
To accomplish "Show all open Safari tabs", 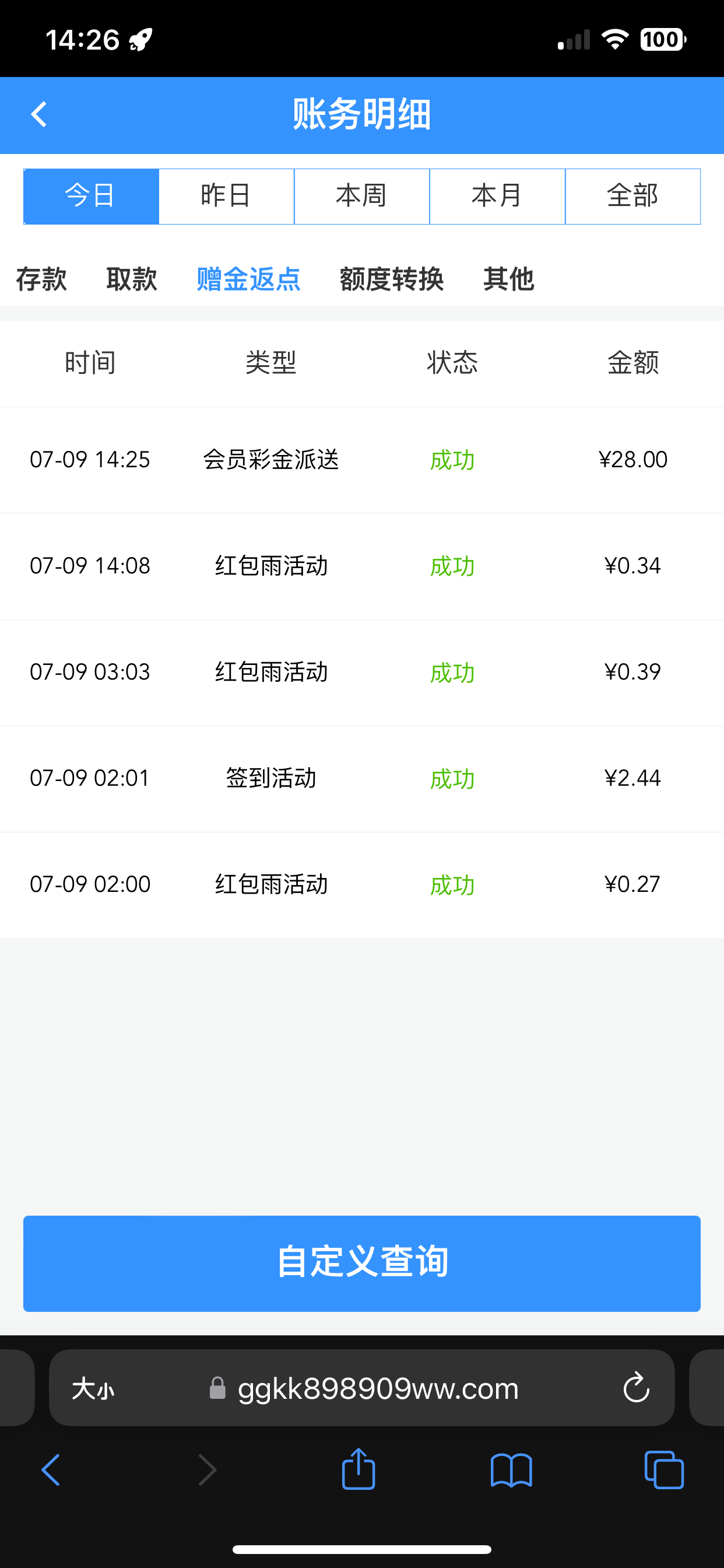I will point(664,1470).
